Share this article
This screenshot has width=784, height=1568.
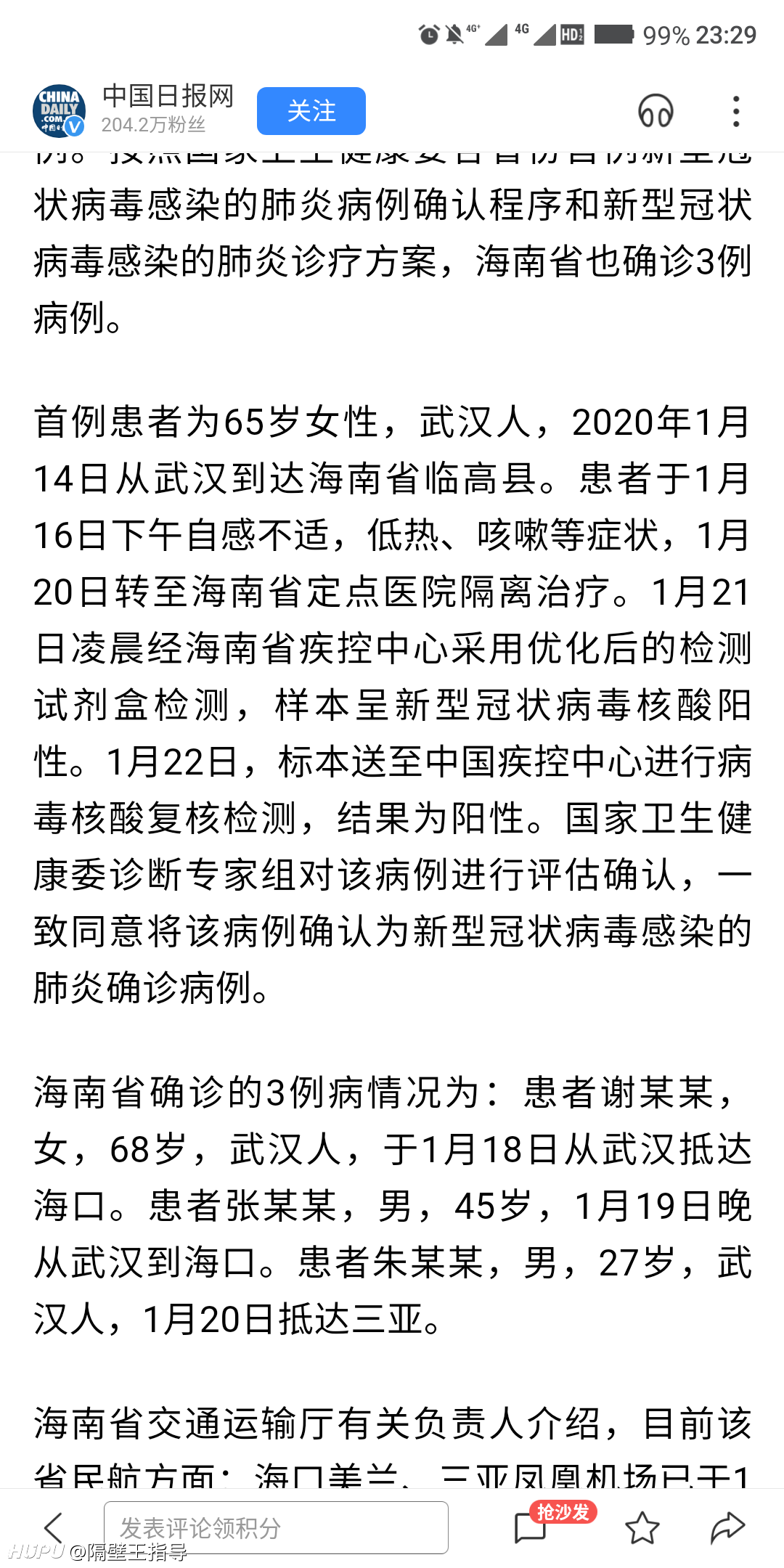pyautogui.click(x=727, y=1527)
